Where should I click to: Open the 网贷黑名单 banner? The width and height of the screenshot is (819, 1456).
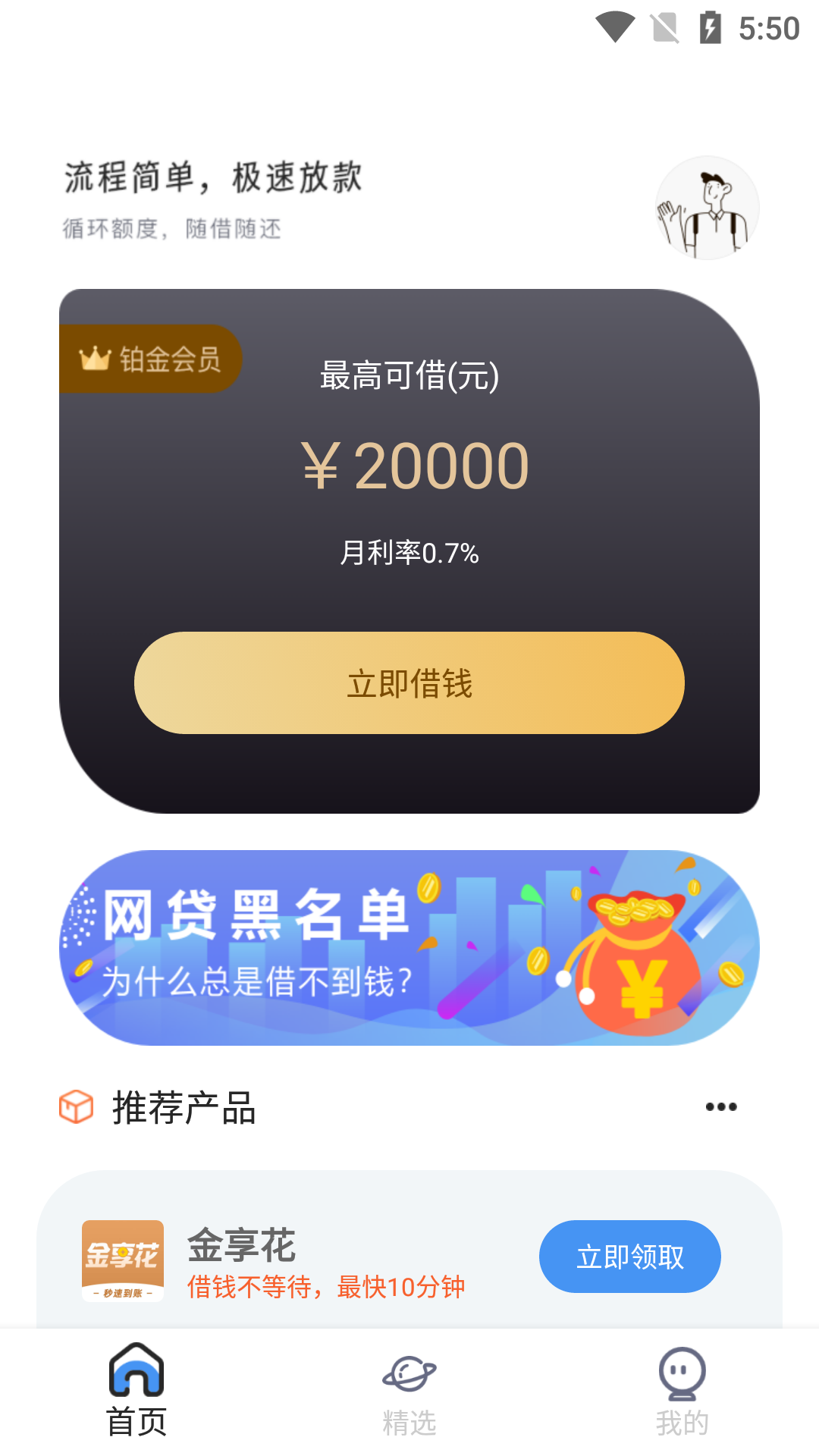click(x=409, y=947)
